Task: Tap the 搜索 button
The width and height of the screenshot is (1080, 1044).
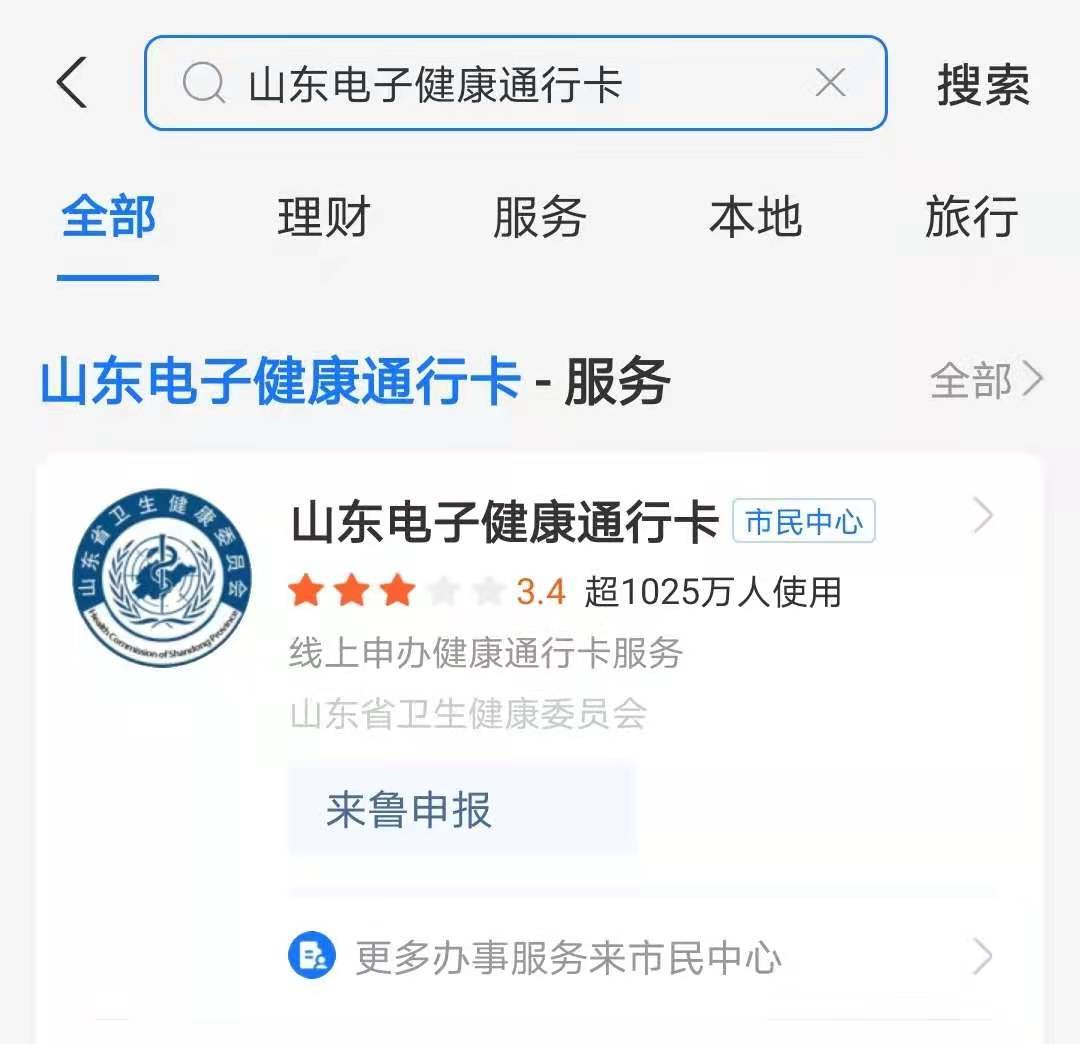Action: (x=983, y=85)
